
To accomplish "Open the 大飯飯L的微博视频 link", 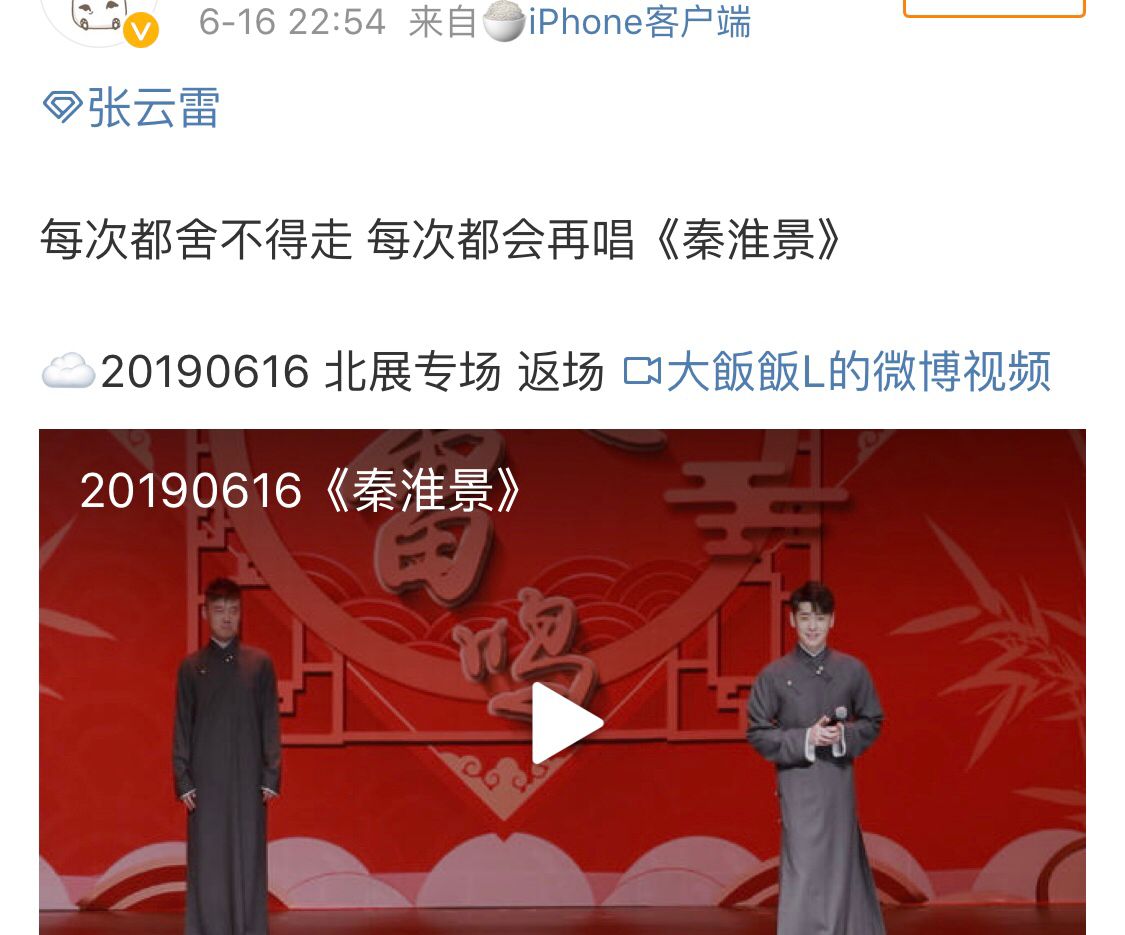I will pyautogui.click(x=838, y=372).
